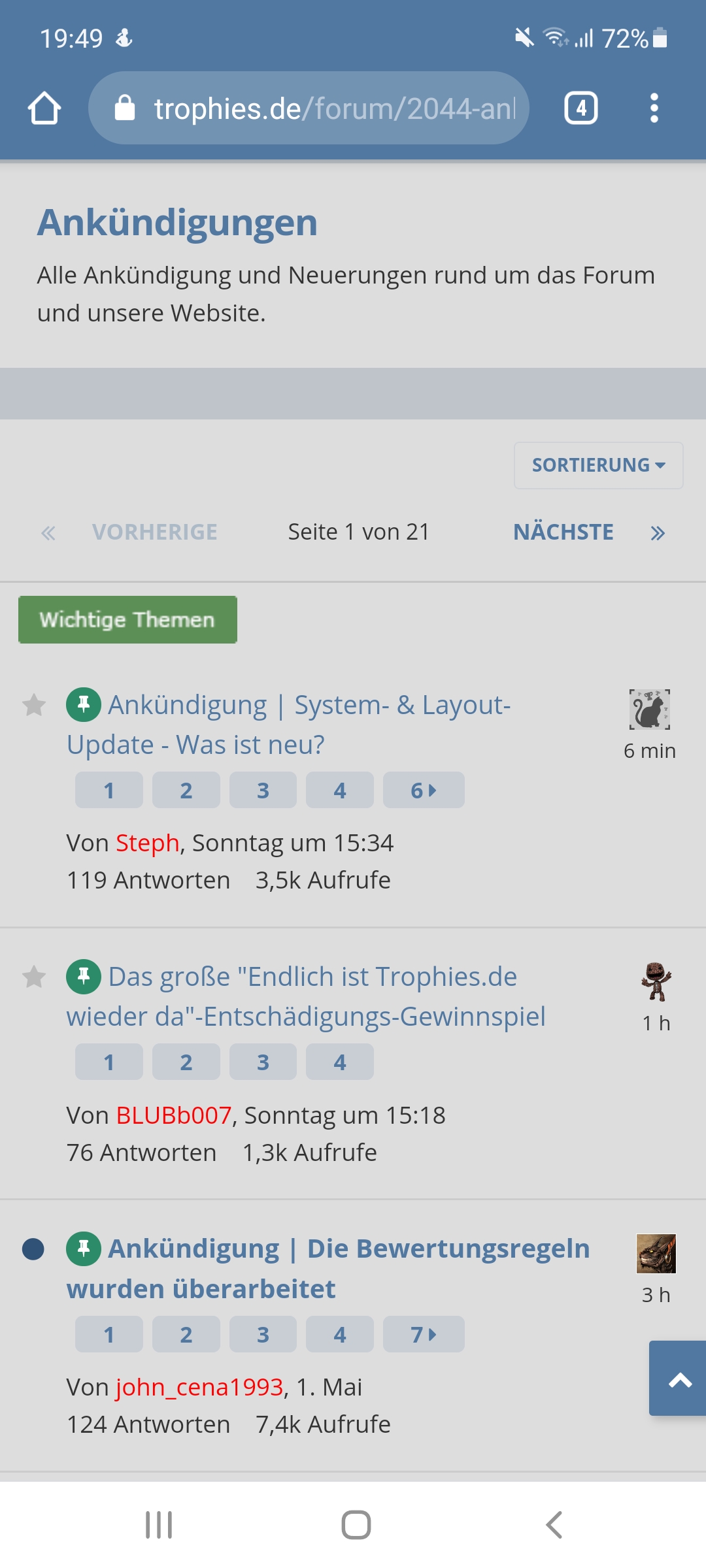Tap the scroll-to-top arrow button
The image size is (706, 1568).
(678, 1379)
